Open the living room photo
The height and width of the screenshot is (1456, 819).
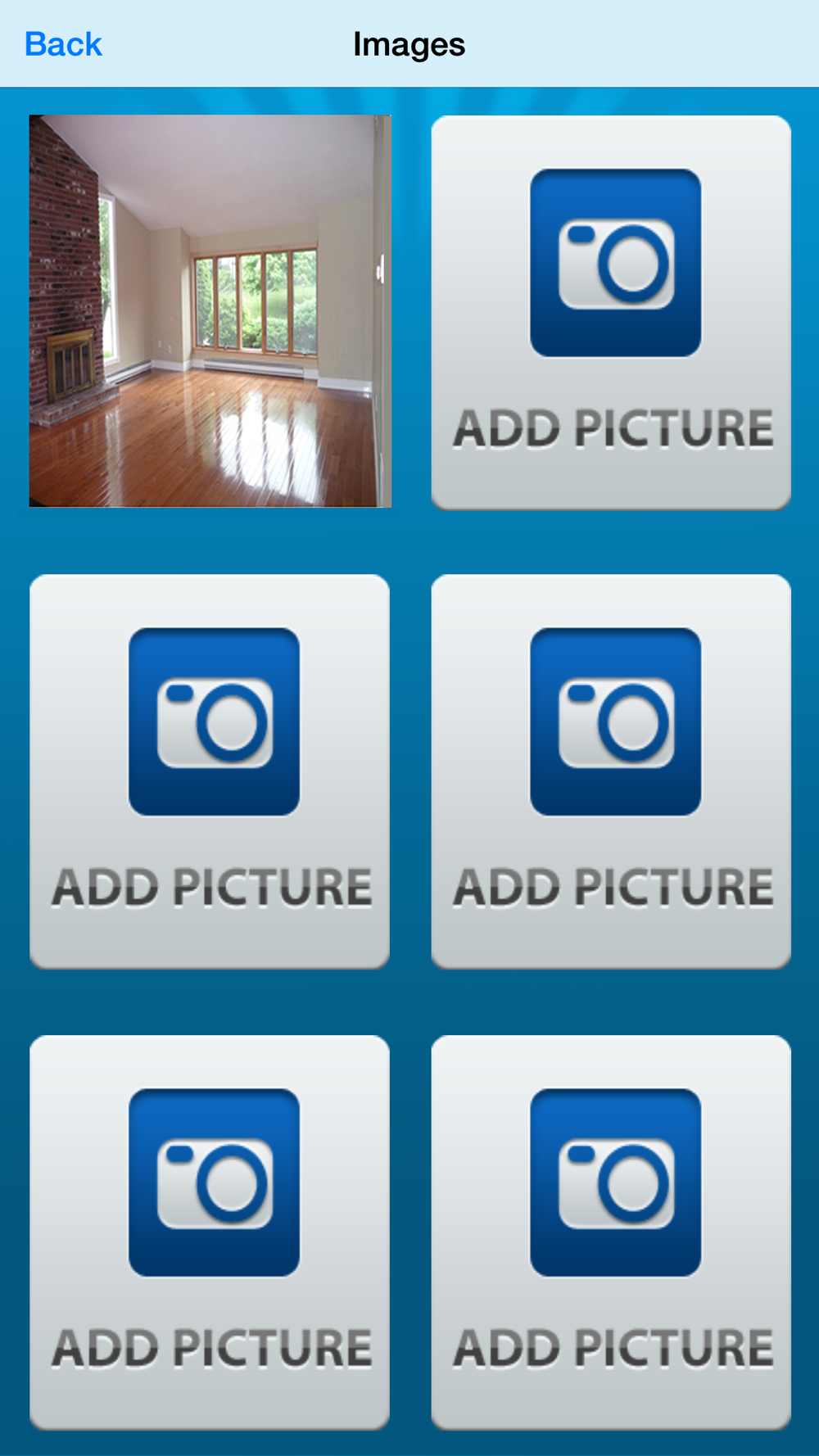210,311
